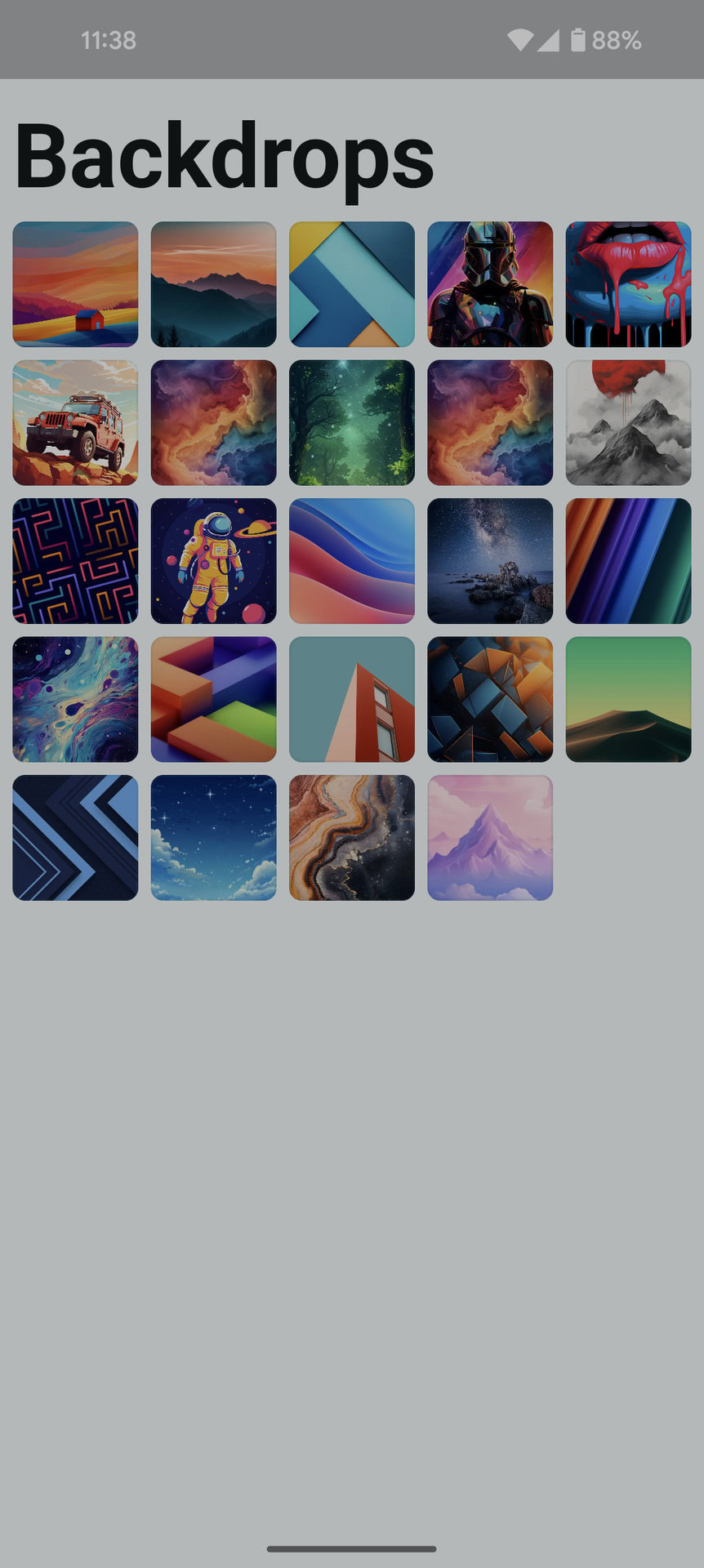Choose the Milky Way rocky shore wallpaper
704x1568 pixels.
coord(490,561)
